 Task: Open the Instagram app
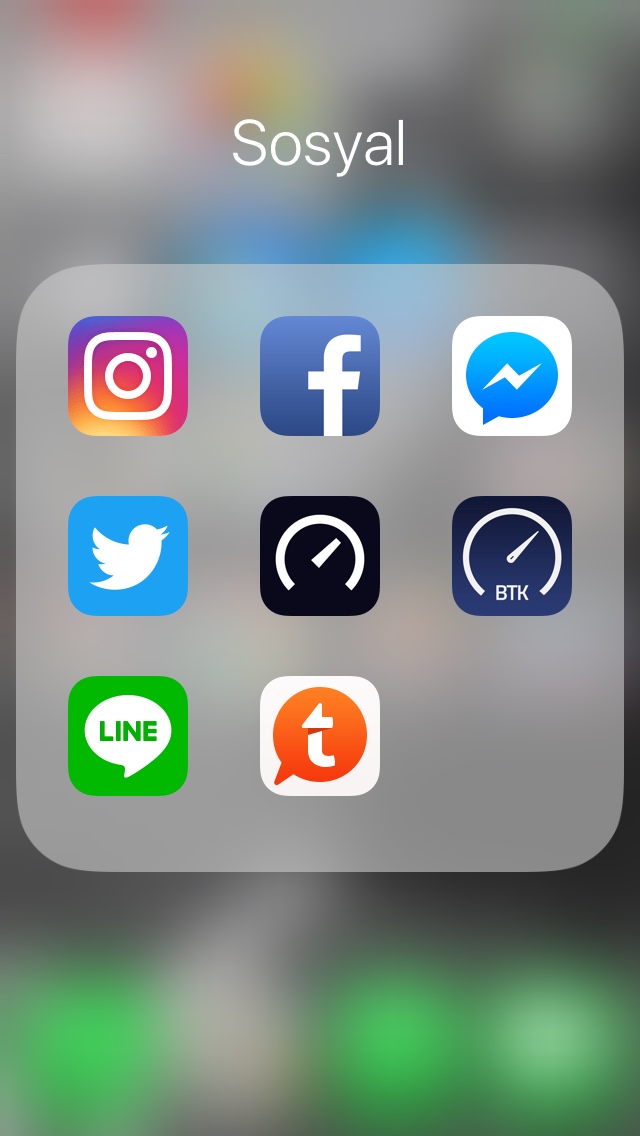click(x=128, y=376)
